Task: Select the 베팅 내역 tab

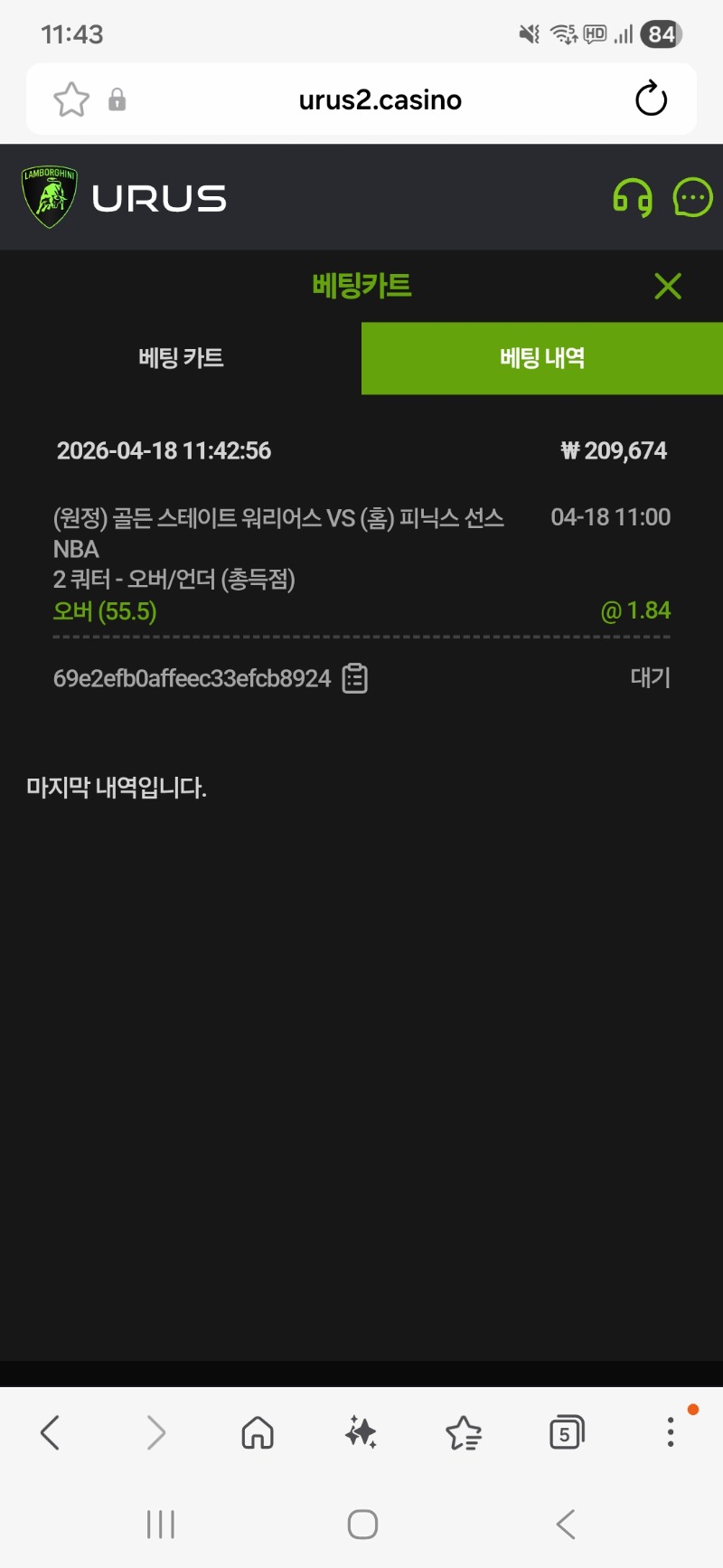Action: tap(542, 358)
